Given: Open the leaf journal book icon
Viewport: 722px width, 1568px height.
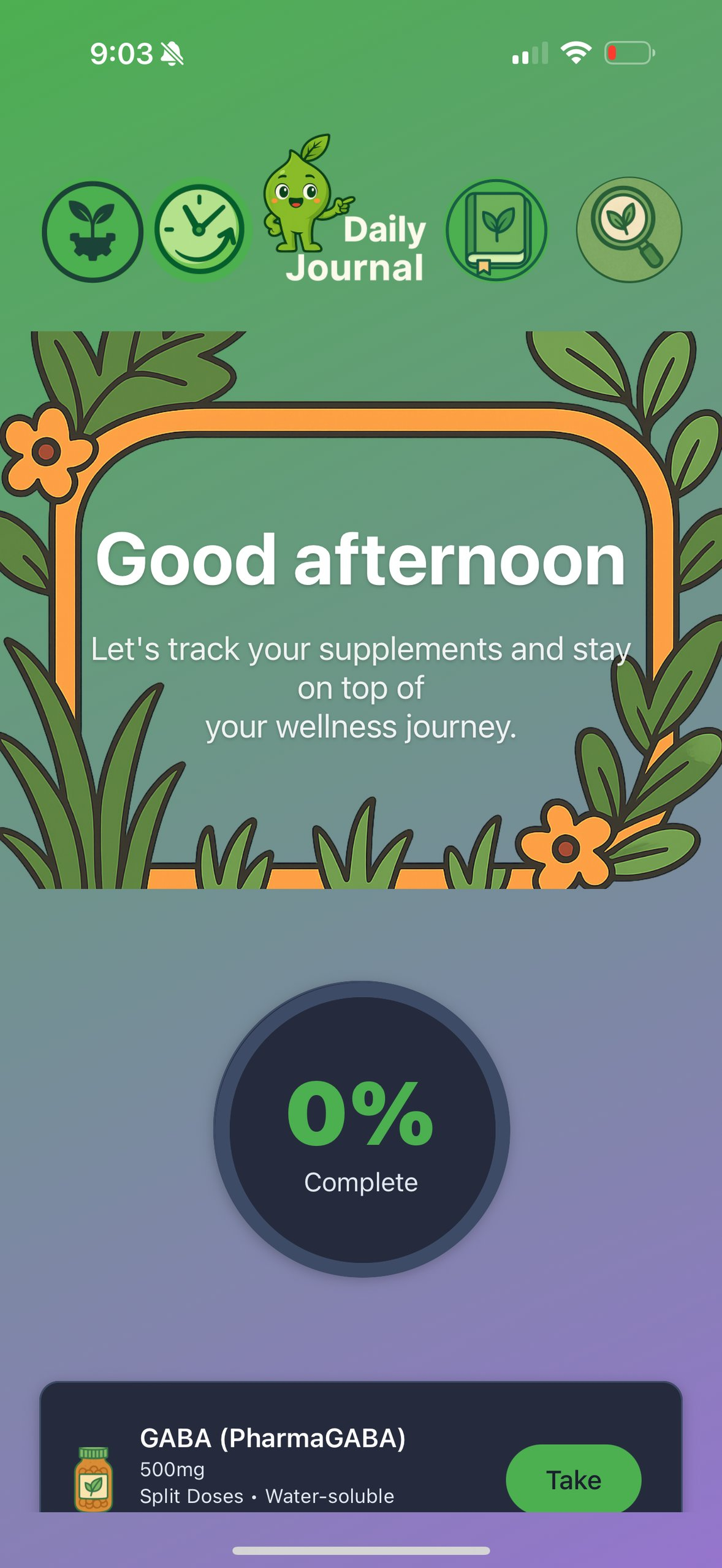Looking at the screenshot, I should click(x=496, y=230).
